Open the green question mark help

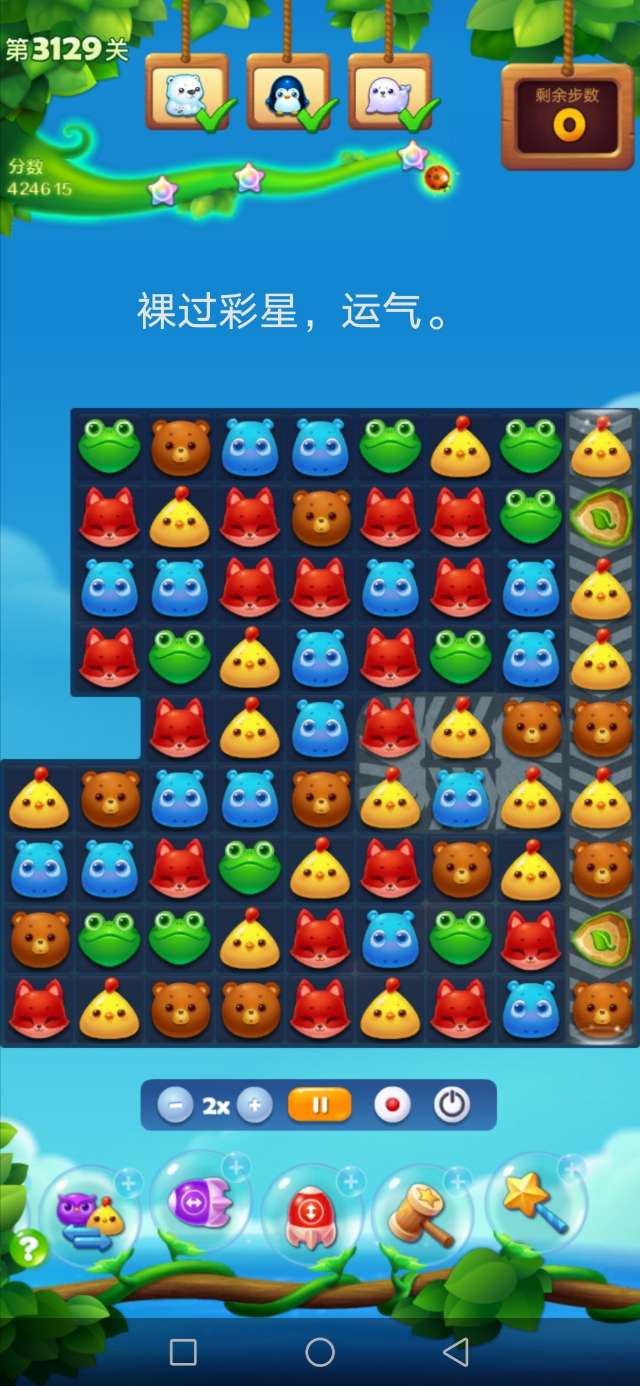click(x=29, y=1248)
